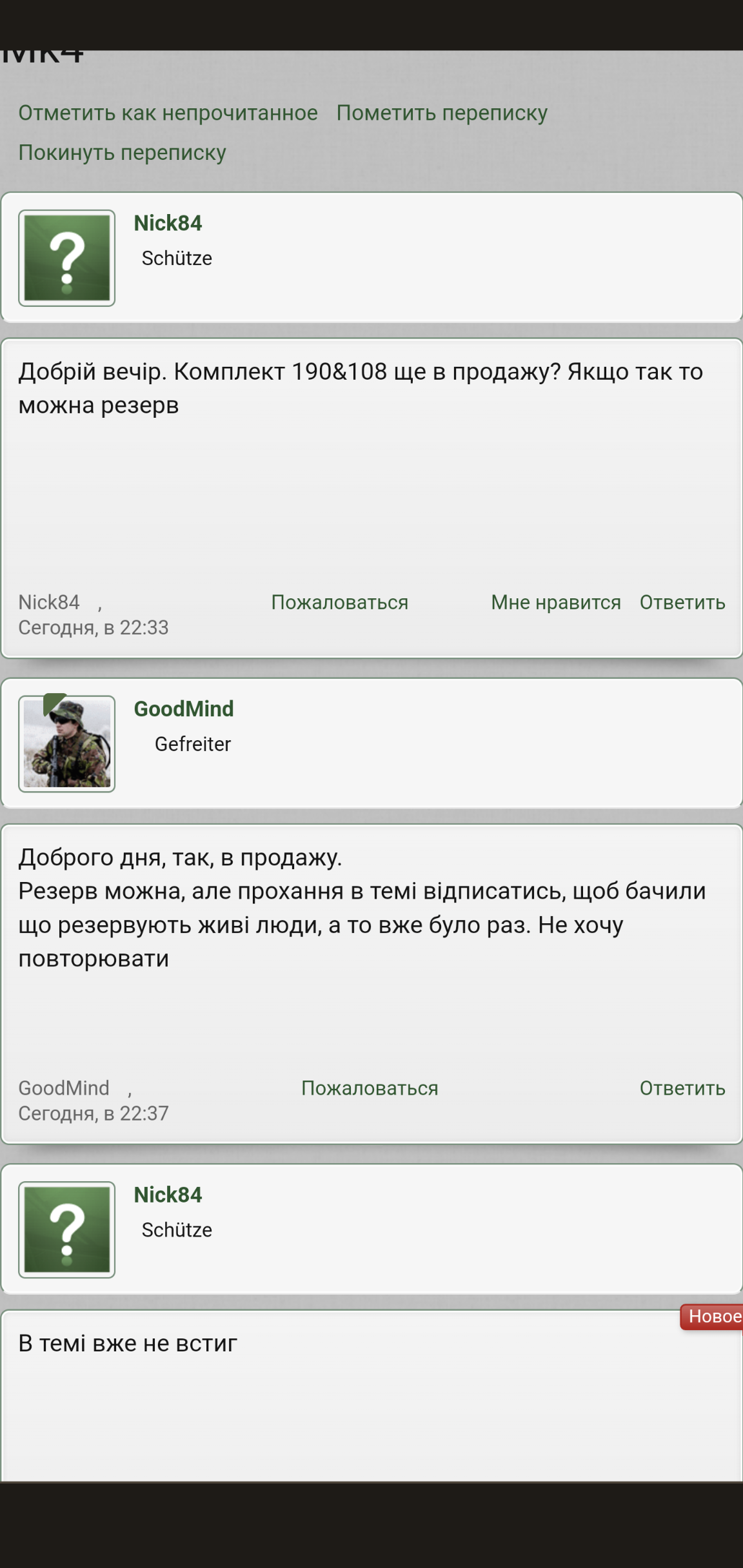Report Nick84's message with 'Пожаловаться'
The width and height of the screenshot is (743, 1568).
tap(340, 602)
